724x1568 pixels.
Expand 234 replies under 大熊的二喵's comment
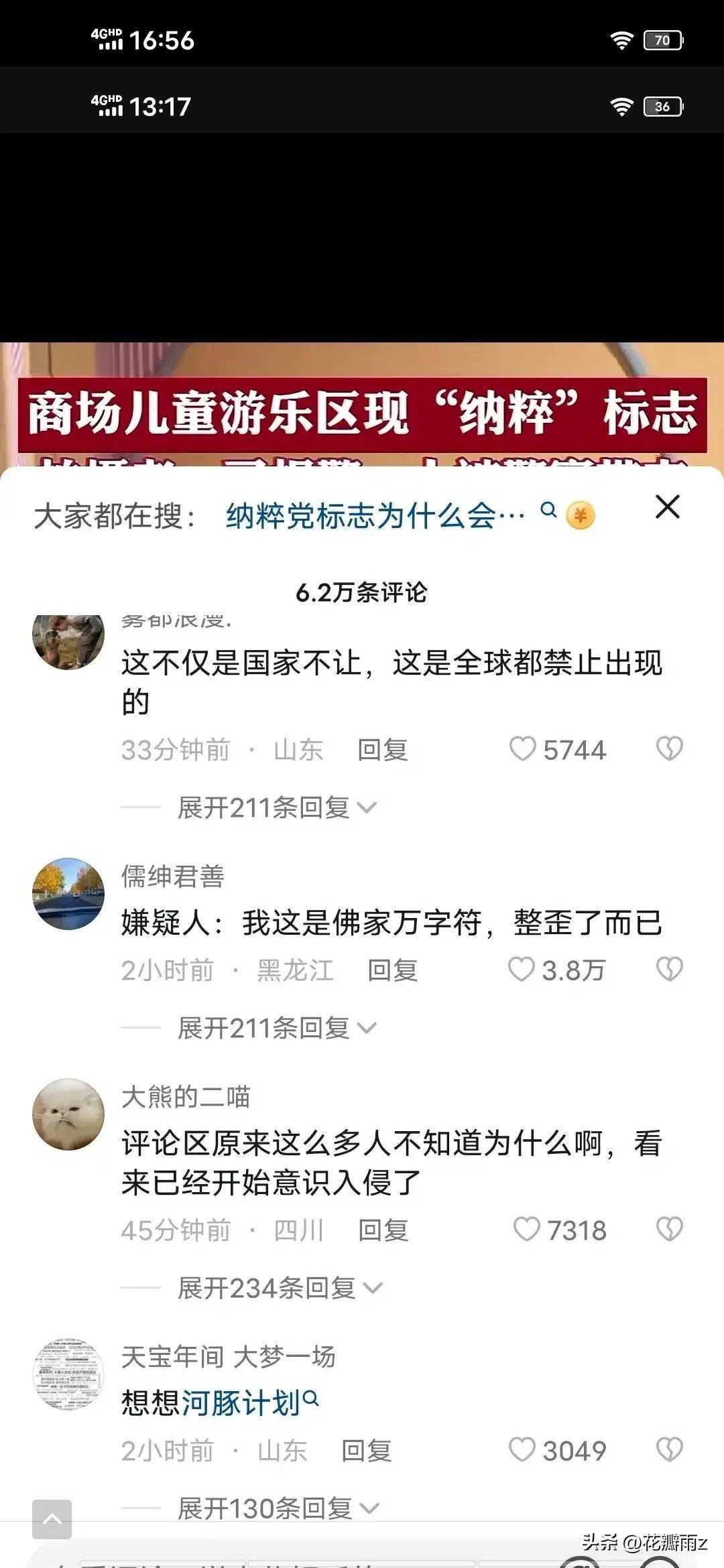coord(279,1288)
